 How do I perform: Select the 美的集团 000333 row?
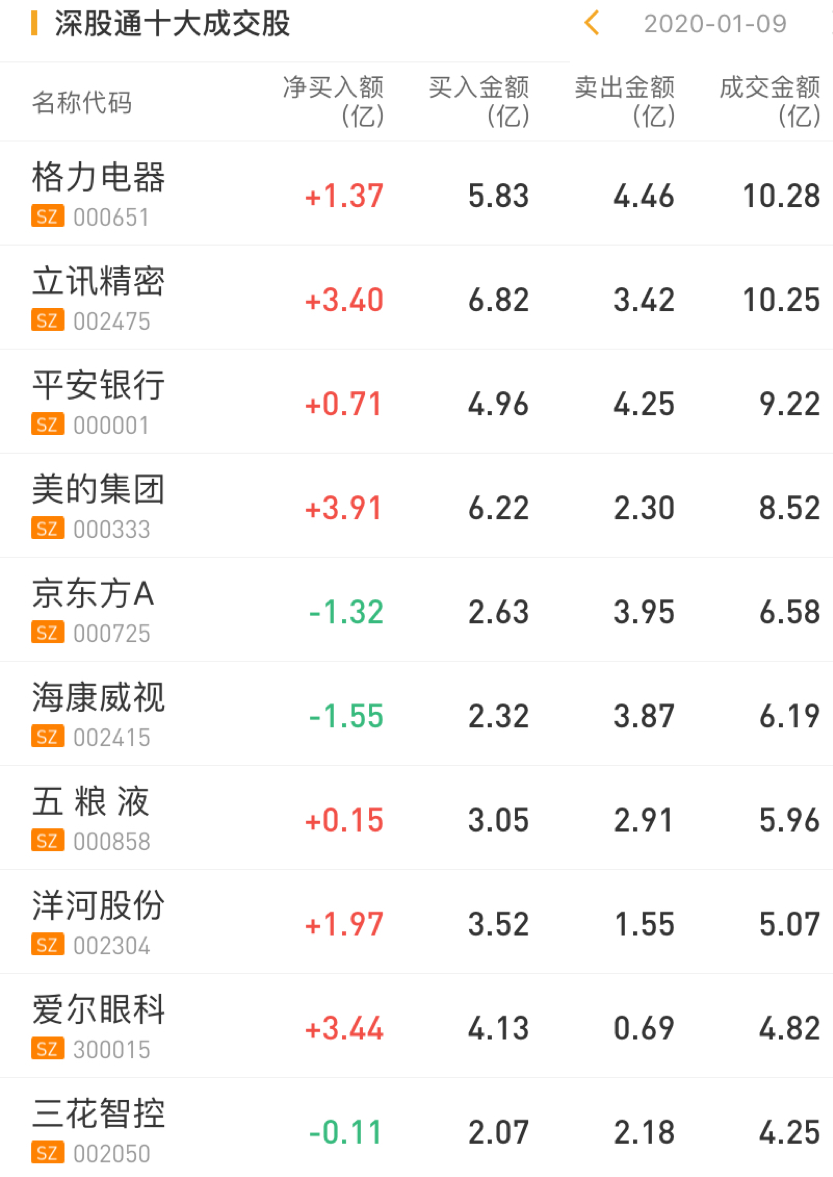[x=99, y=505]
